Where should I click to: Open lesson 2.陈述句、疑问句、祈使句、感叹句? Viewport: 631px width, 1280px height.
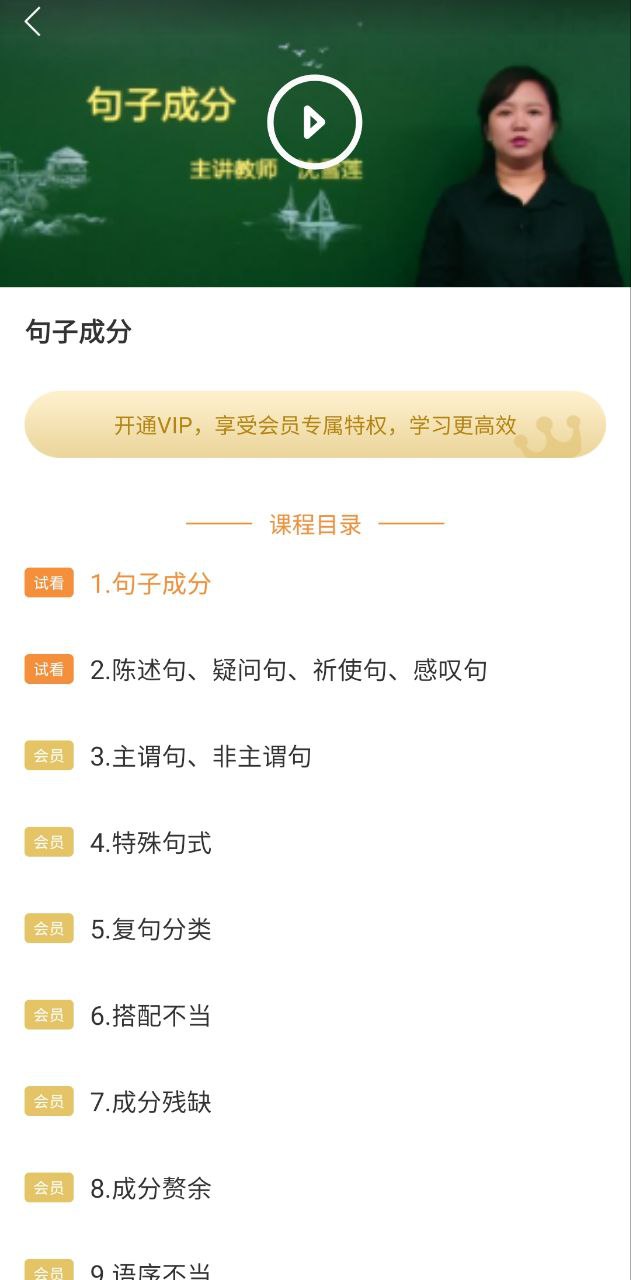click(288, 670)
